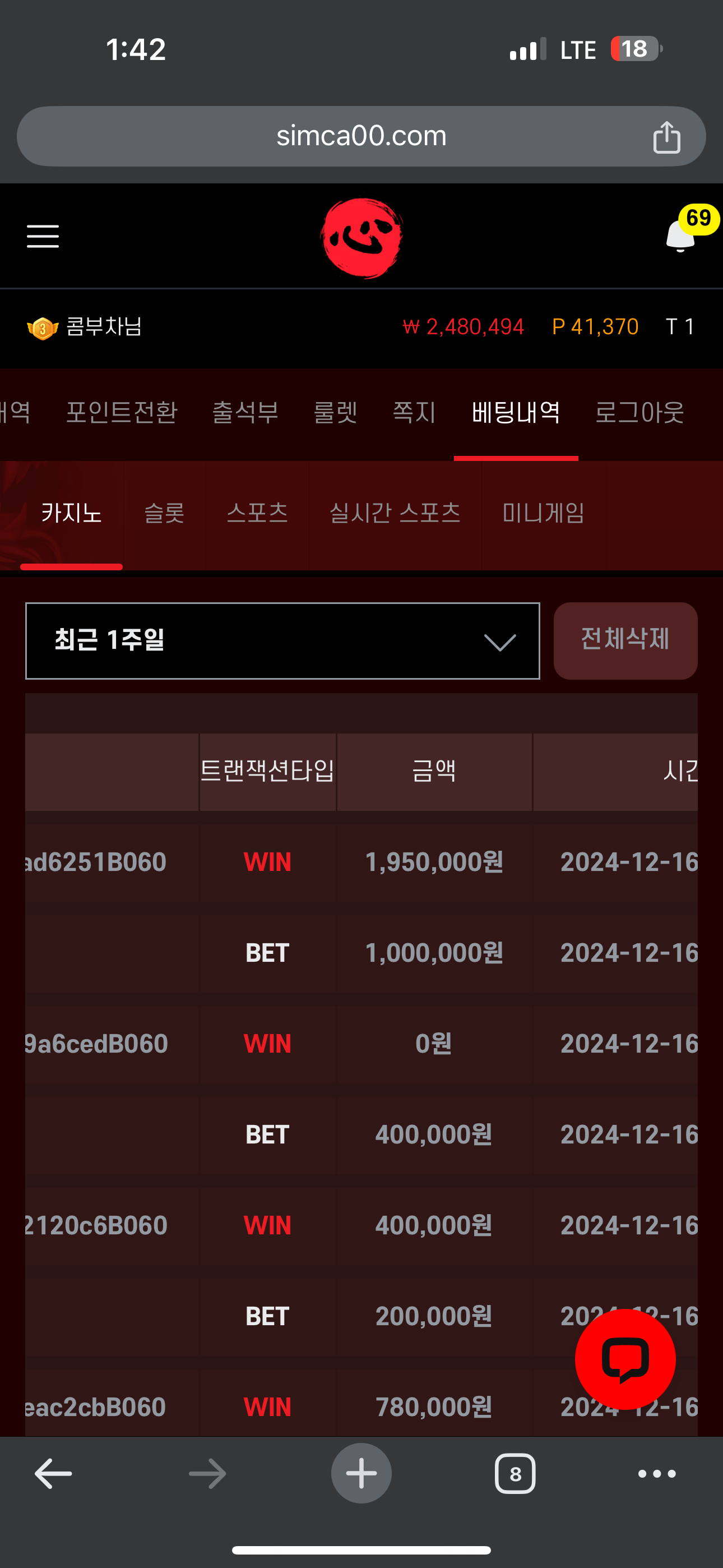The image size is (723, 1568).
Task: Open the 출석부 tab
Action: [x=245, y=413]
